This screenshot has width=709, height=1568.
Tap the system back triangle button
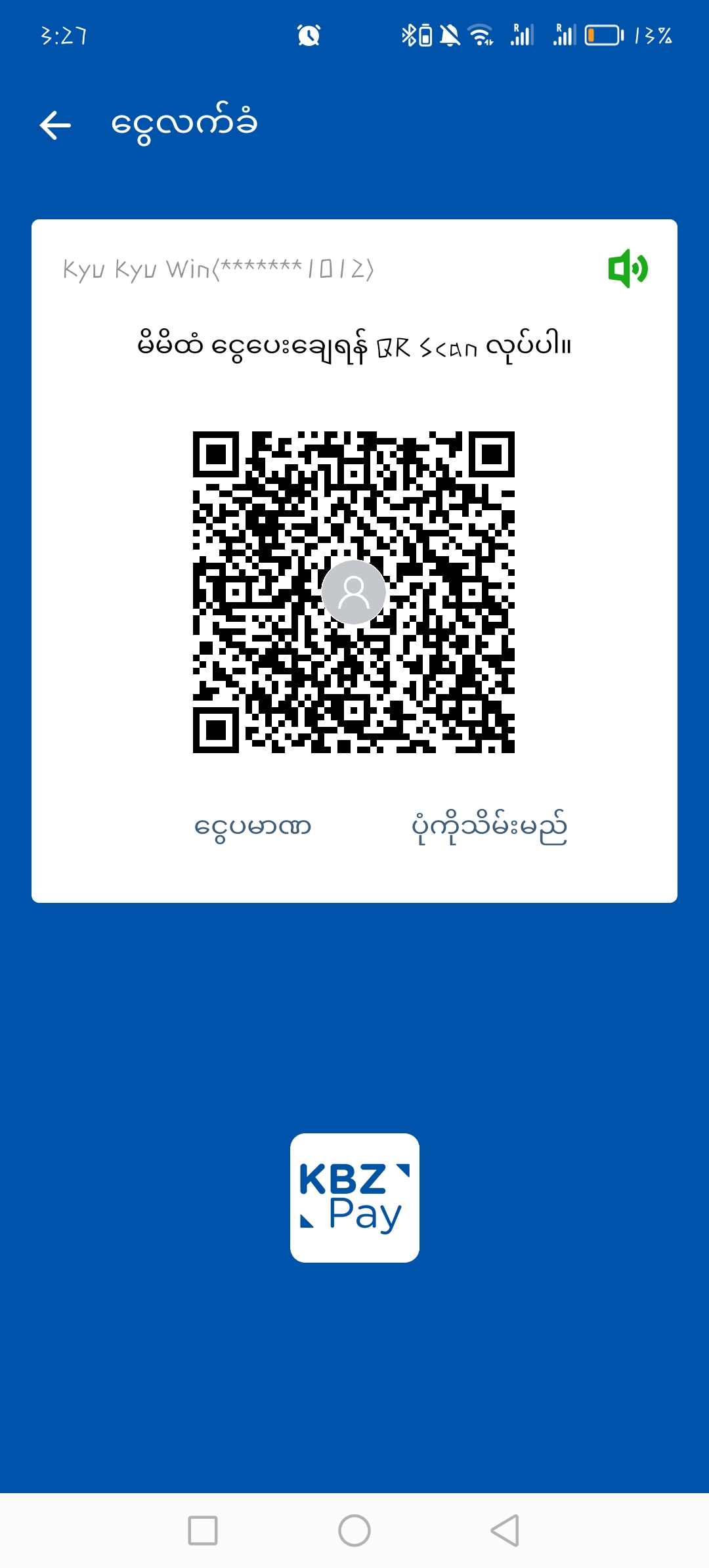505,1531
